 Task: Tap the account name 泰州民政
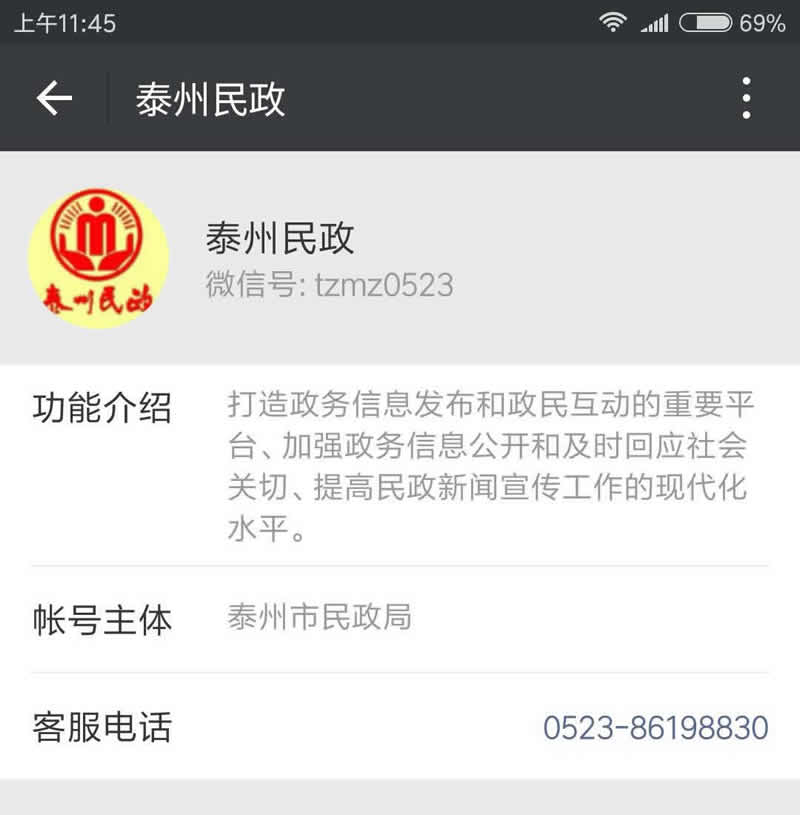coord(278,239)
